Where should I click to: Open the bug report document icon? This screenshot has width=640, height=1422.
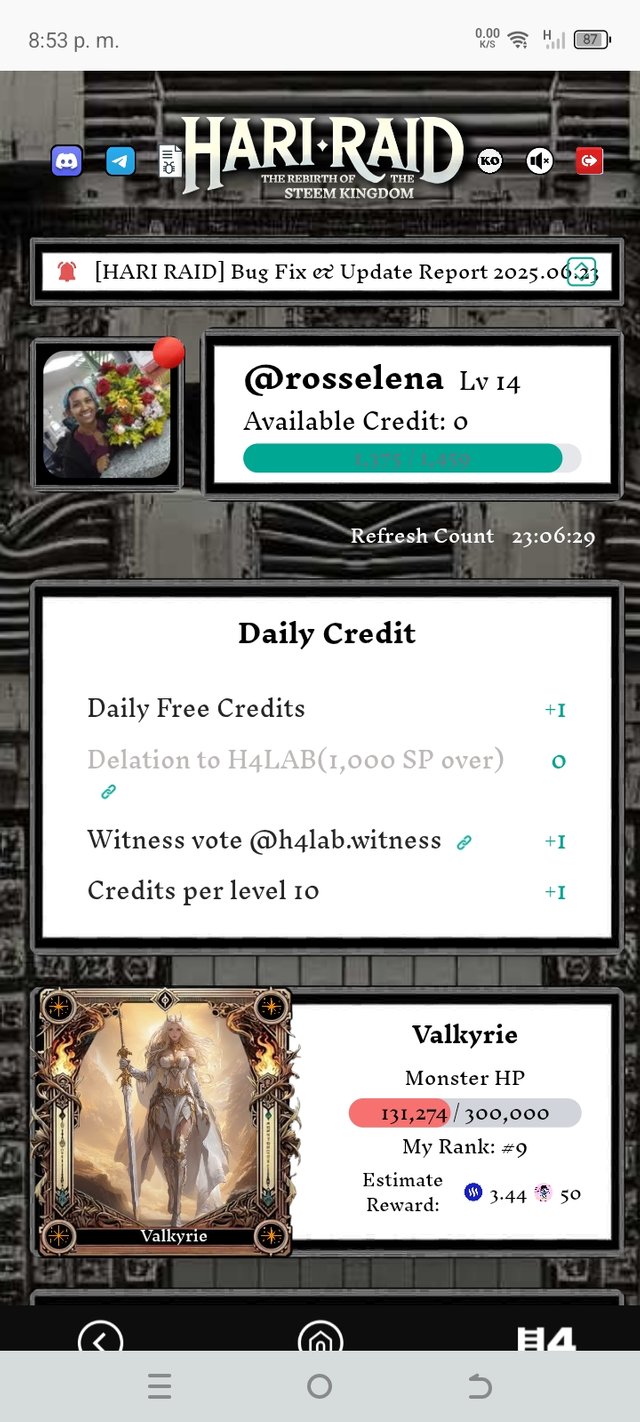(170, 160)
